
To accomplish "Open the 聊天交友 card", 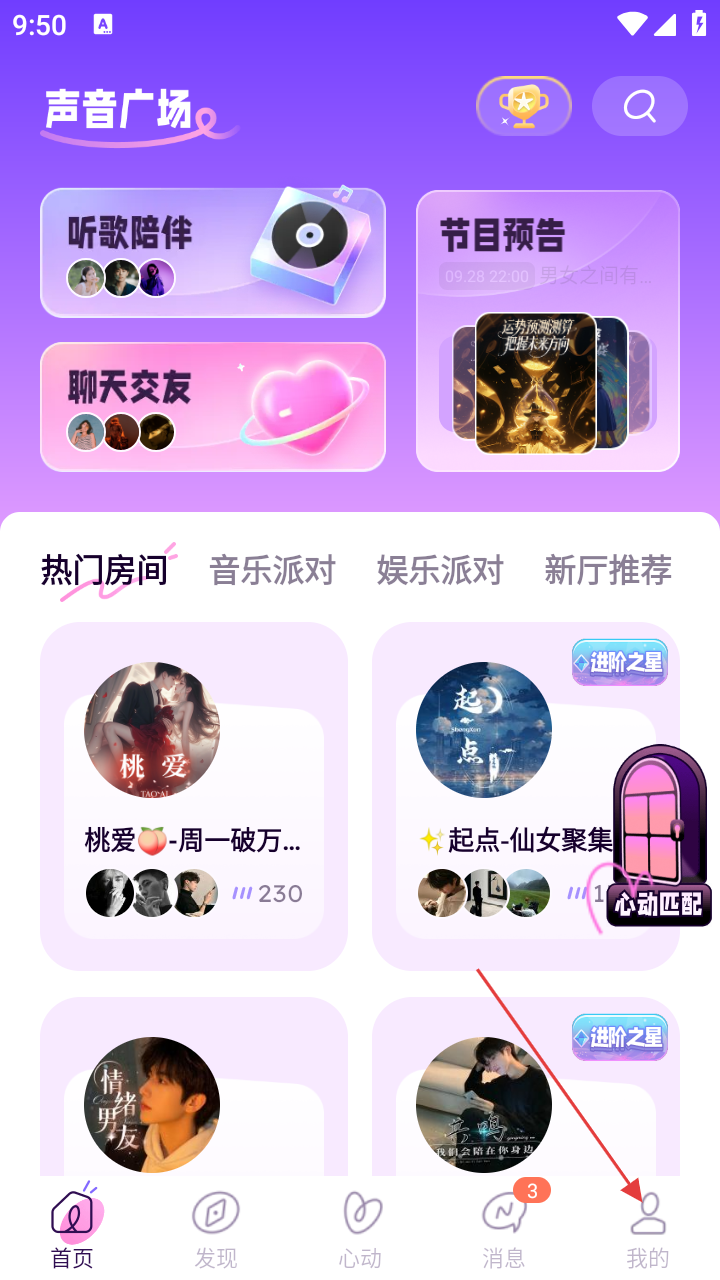I will click(x=212, y=407).
